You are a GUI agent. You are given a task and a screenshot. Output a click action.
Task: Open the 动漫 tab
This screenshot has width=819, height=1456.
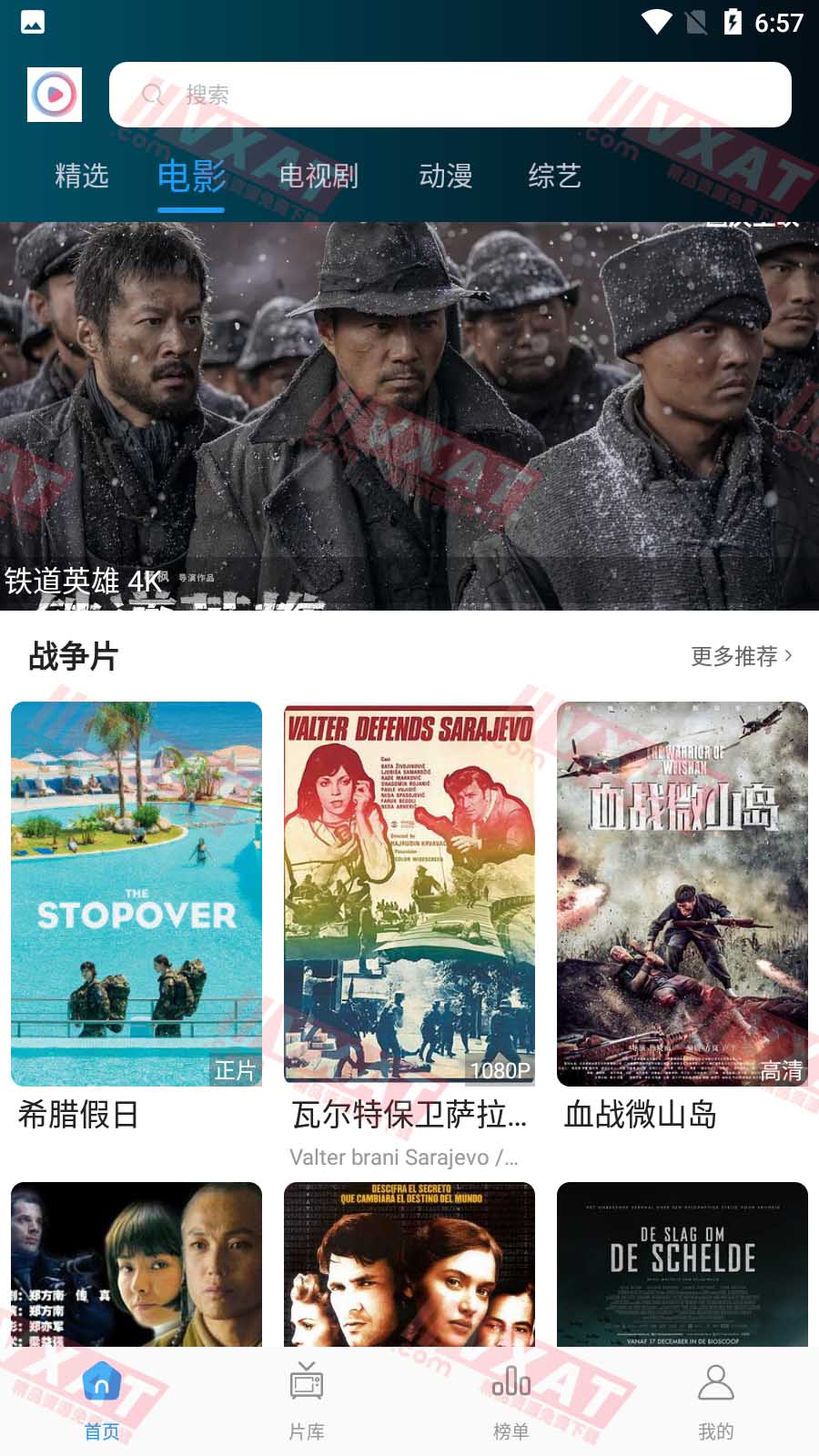(445, 176)
